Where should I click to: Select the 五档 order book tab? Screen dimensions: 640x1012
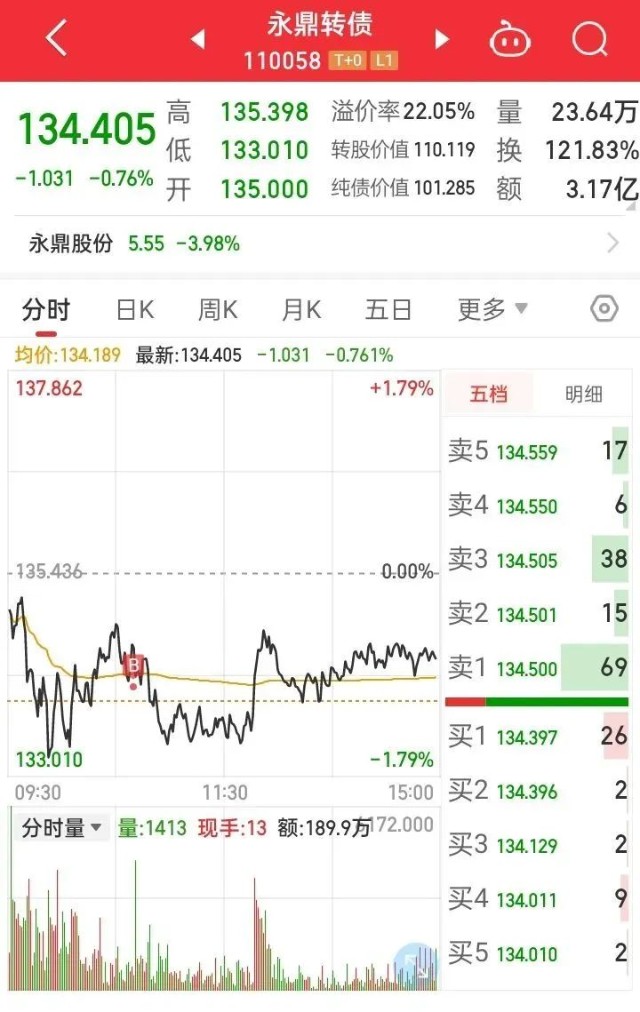click(489, 394)
